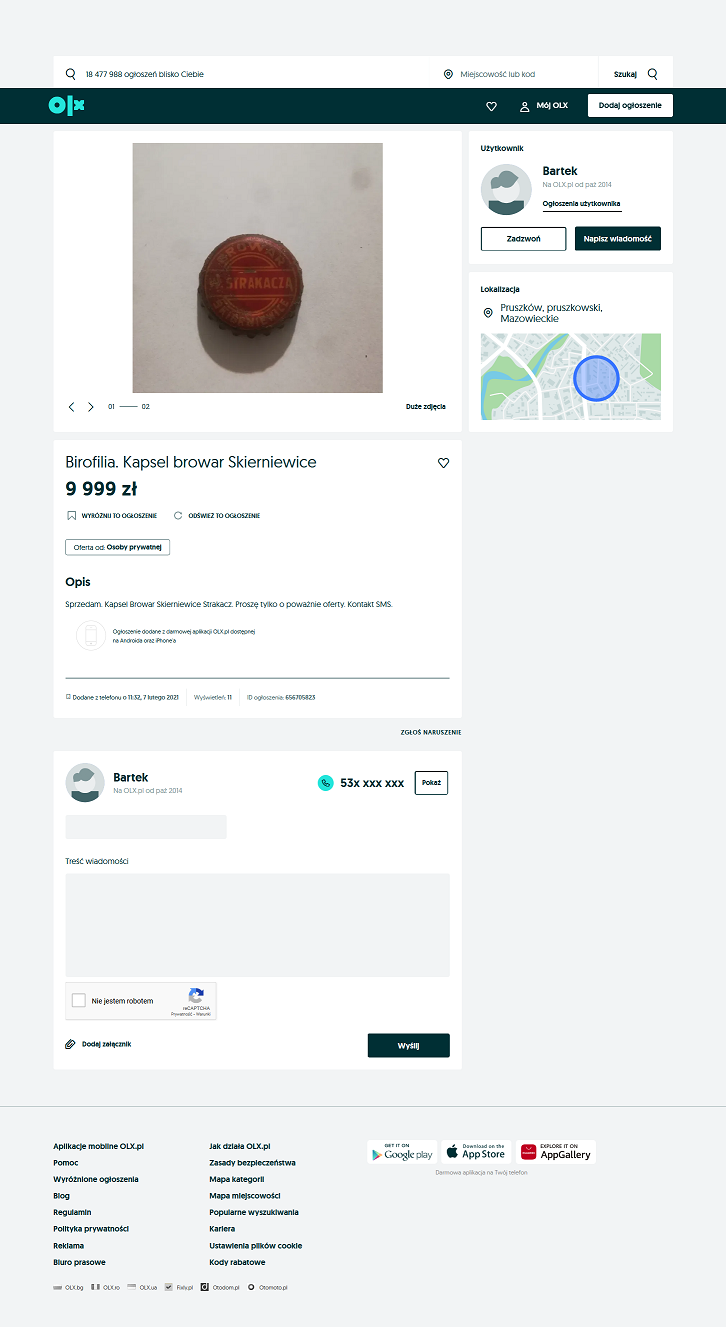
Task: Tap Napisz wiadomość button
Action: [617, 239]
